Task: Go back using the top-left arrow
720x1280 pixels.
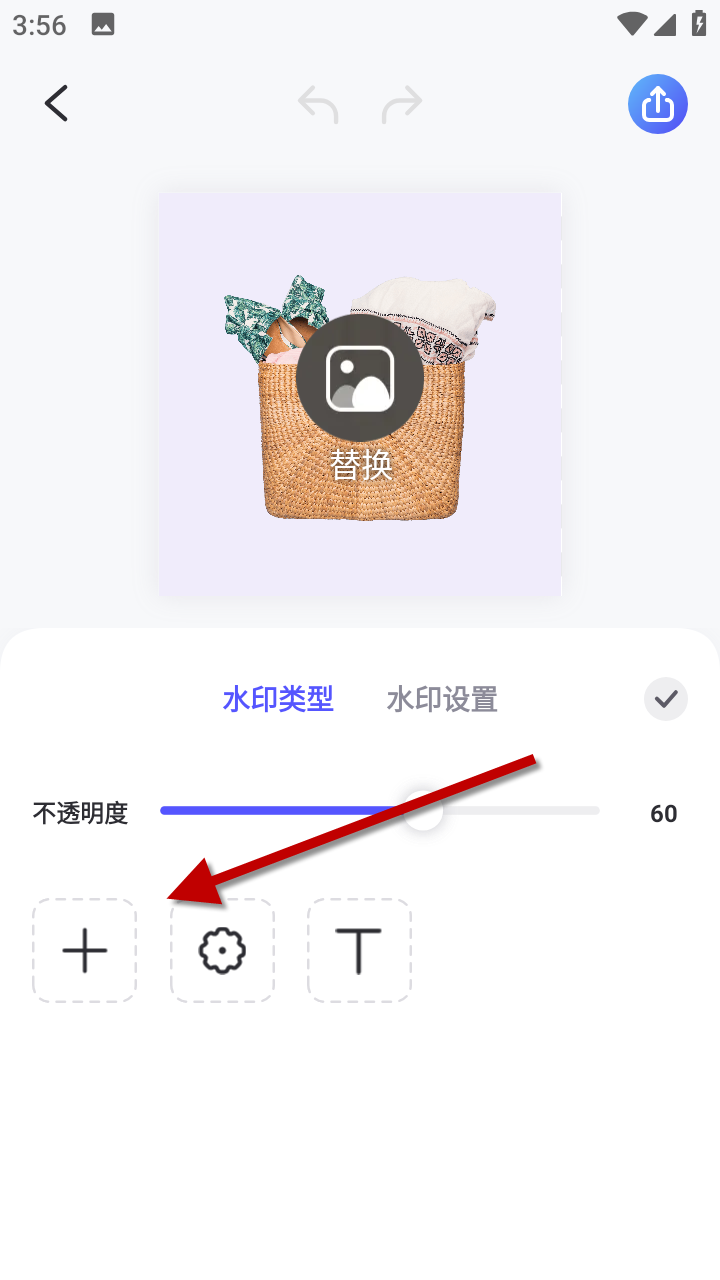Action: [56, 103]
